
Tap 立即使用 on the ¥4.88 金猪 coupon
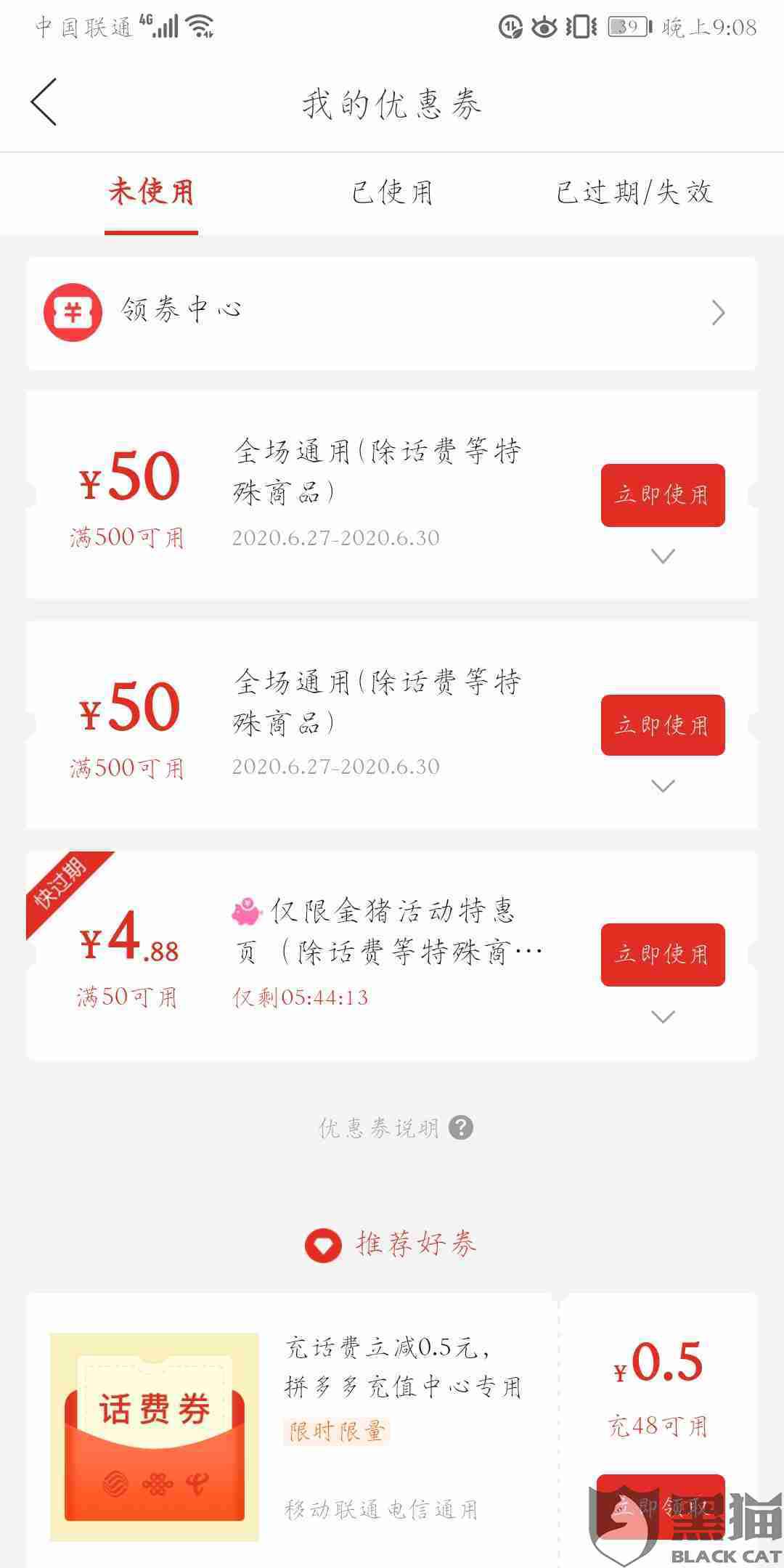(x=662, y=954)
